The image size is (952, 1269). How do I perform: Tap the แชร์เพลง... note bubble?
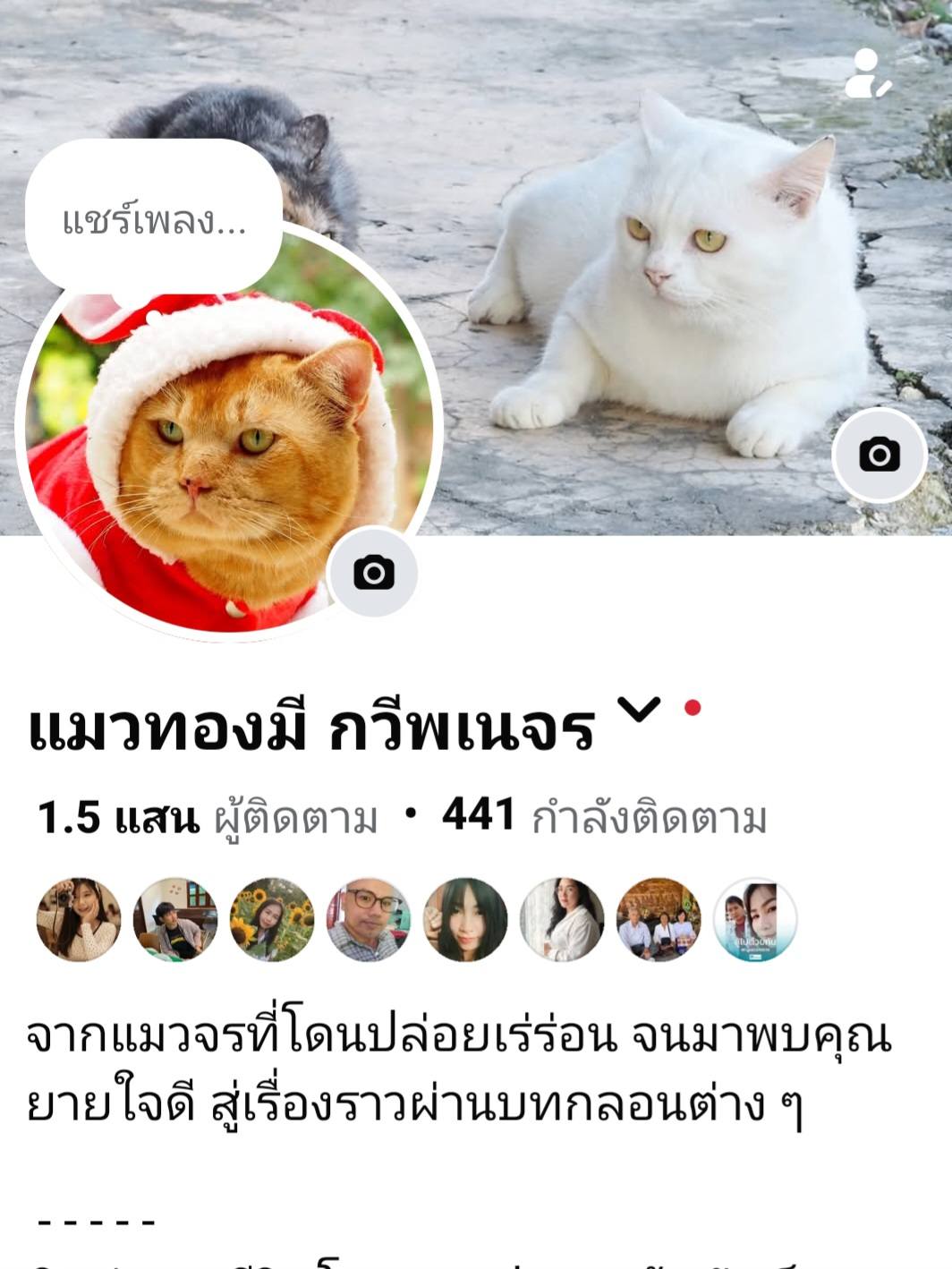click(x=154, y=219)
